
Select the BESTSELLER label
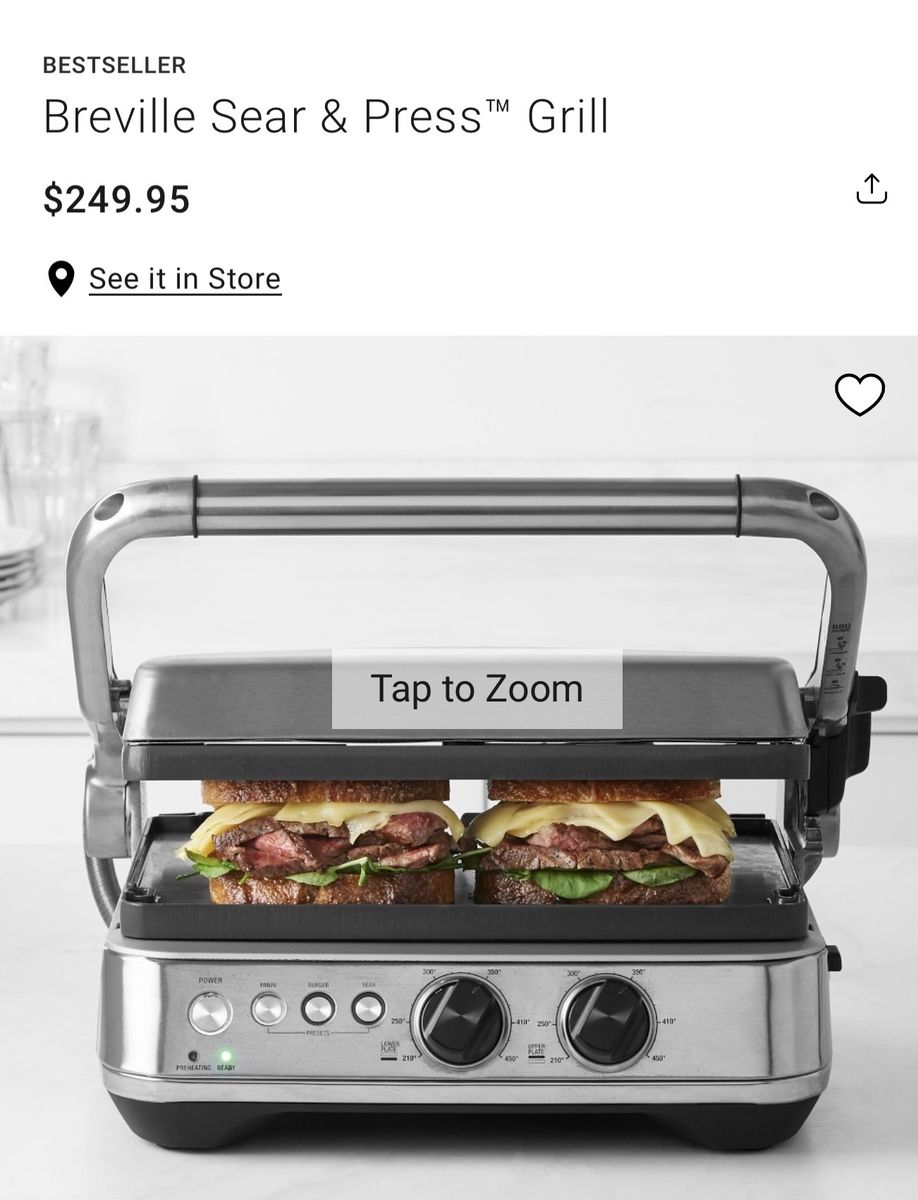click(x=112, y=66)
